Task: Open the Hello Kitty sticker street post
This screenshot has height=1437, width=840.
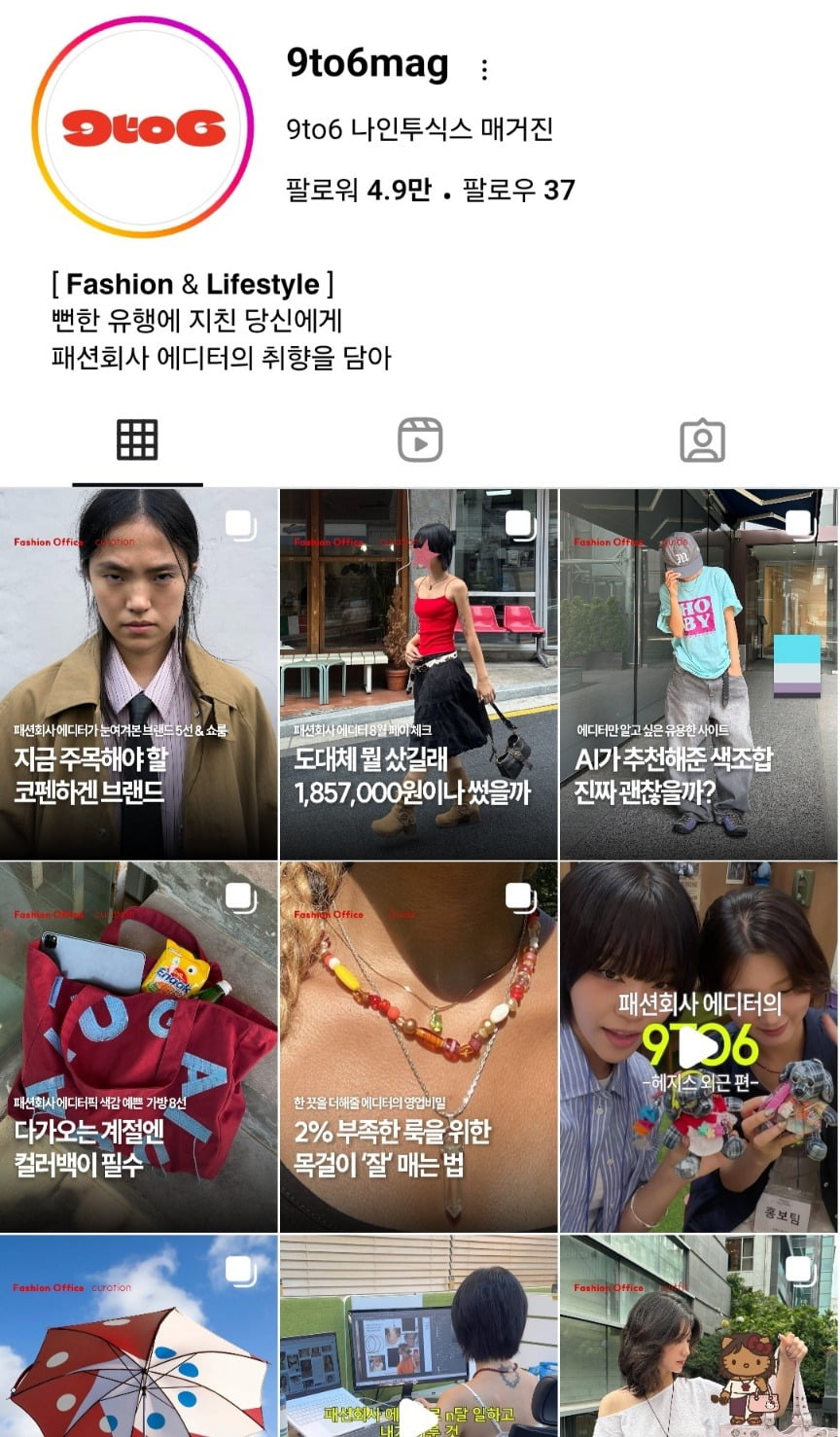Action: 699,1337
